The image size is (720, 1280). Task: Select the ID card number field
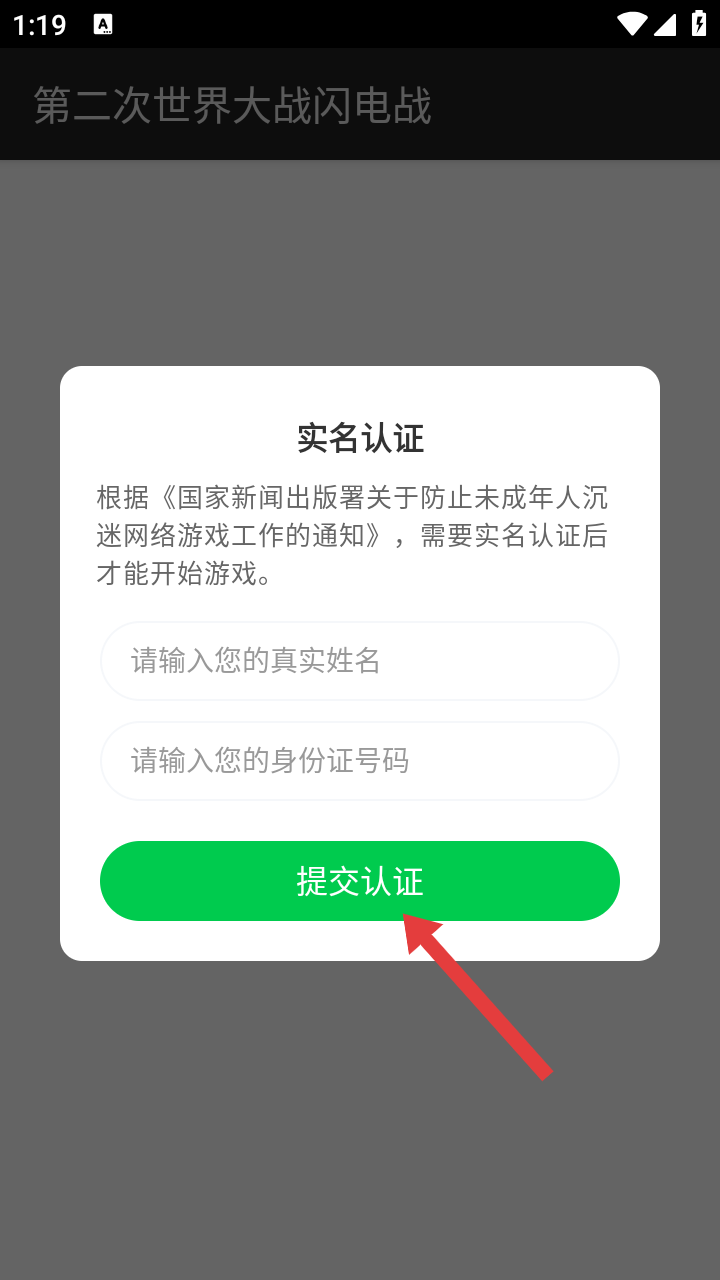360,761
